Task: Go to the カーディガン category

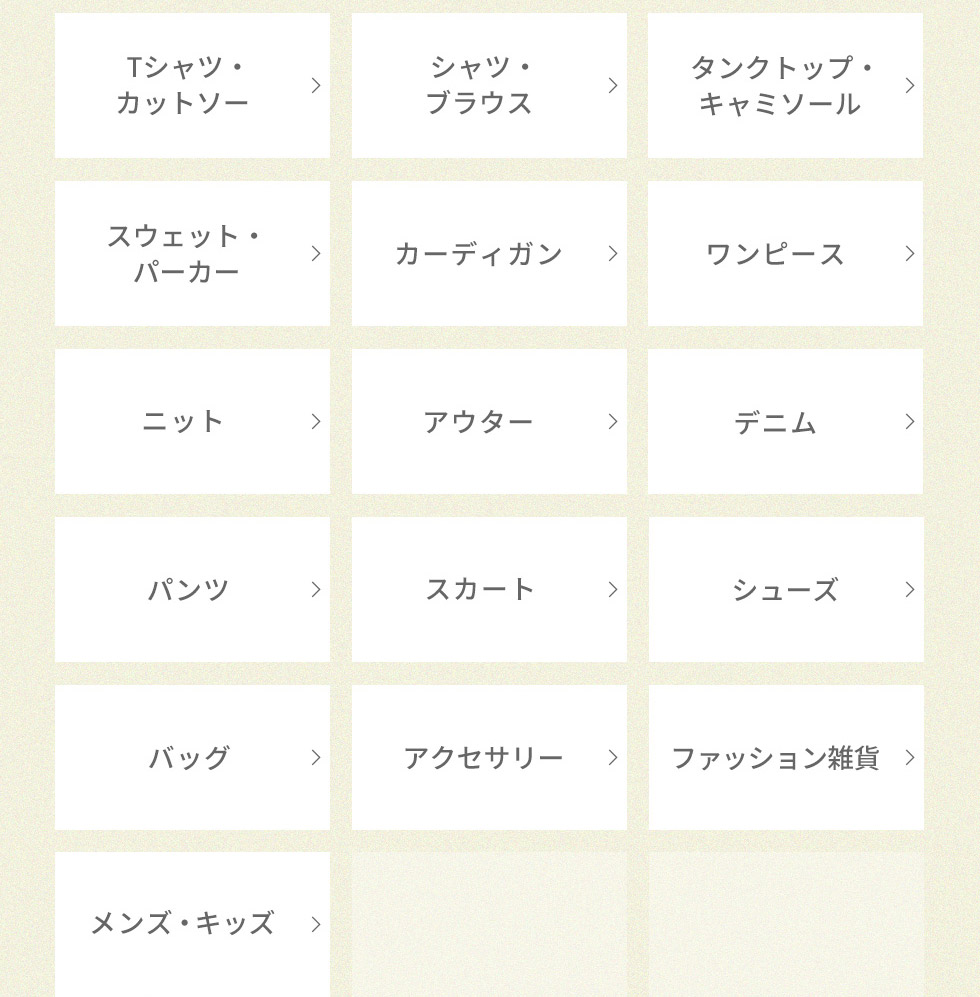Action: coord(489,254)
